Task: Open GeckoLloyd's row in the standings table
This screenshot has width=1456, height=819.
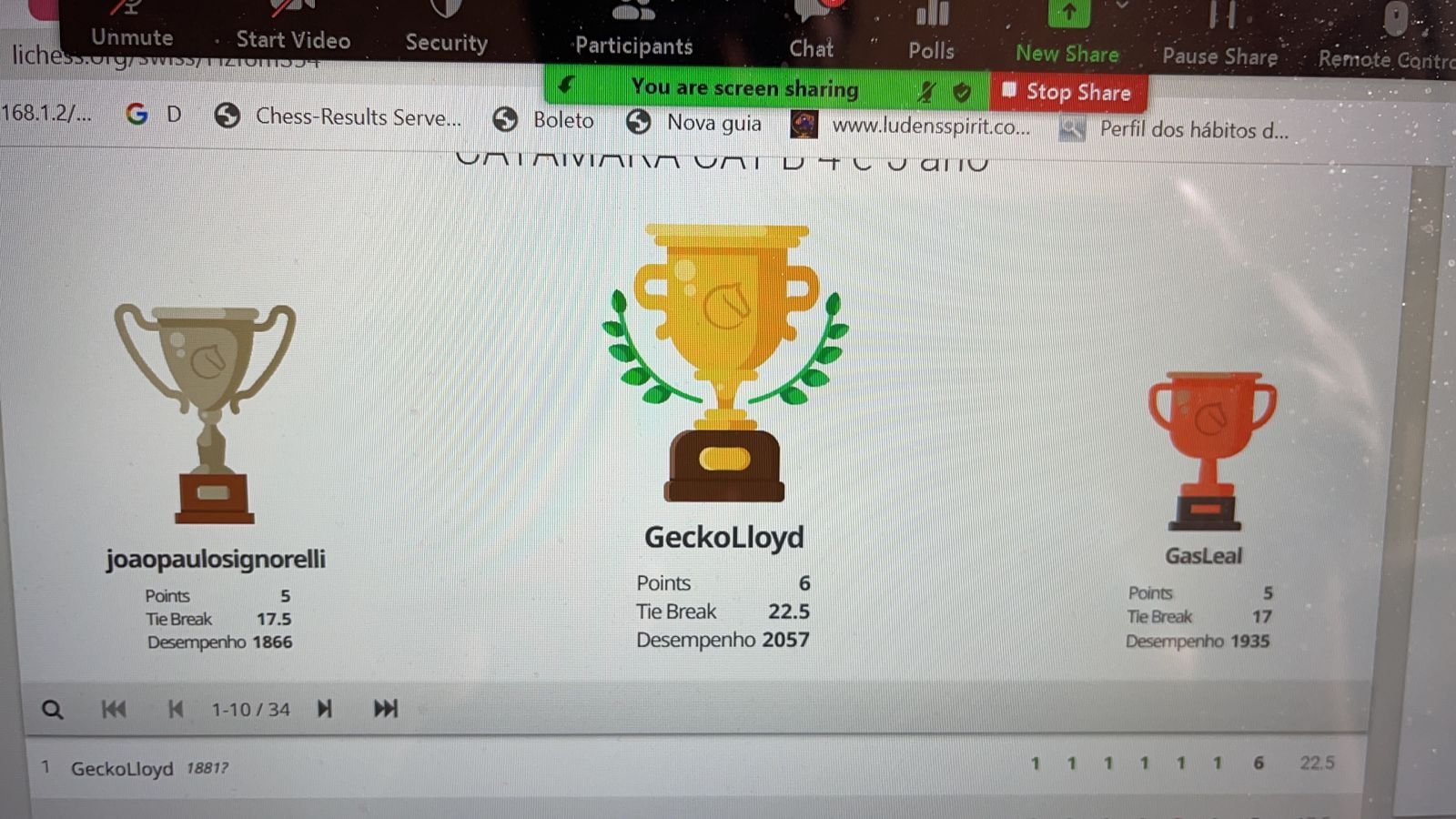Action: (x=122, y=768)
